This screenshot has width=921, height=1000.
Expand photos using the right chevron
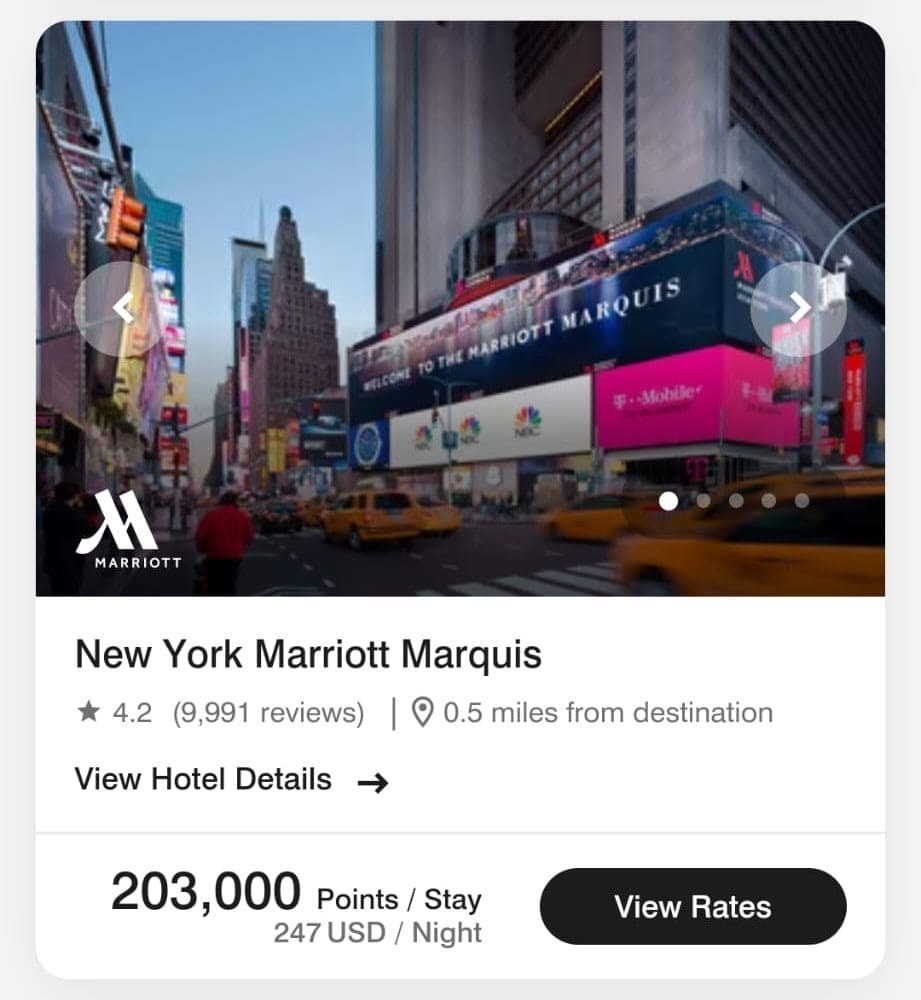pos(798,309)
